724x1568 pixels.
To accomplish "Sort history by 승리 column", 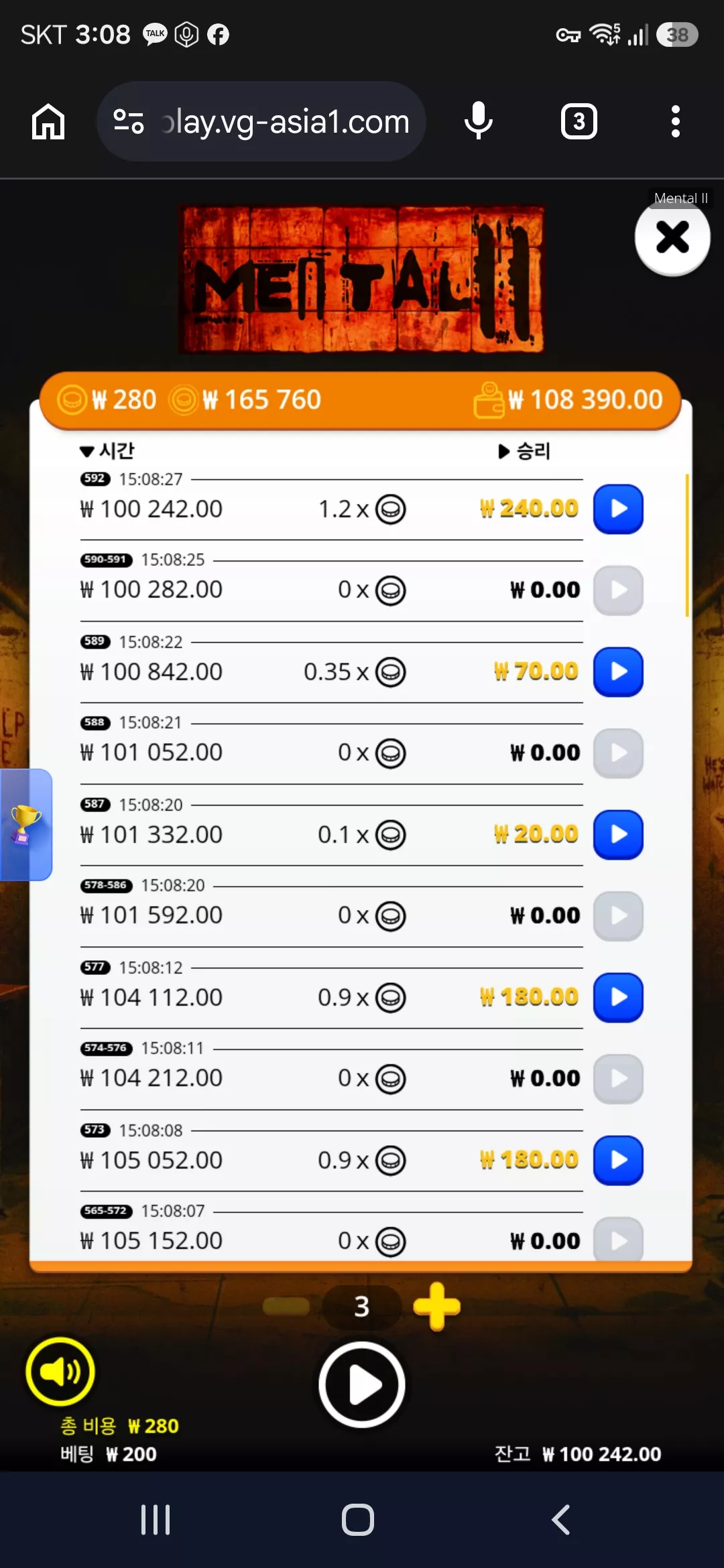I will tap(524, 451).
